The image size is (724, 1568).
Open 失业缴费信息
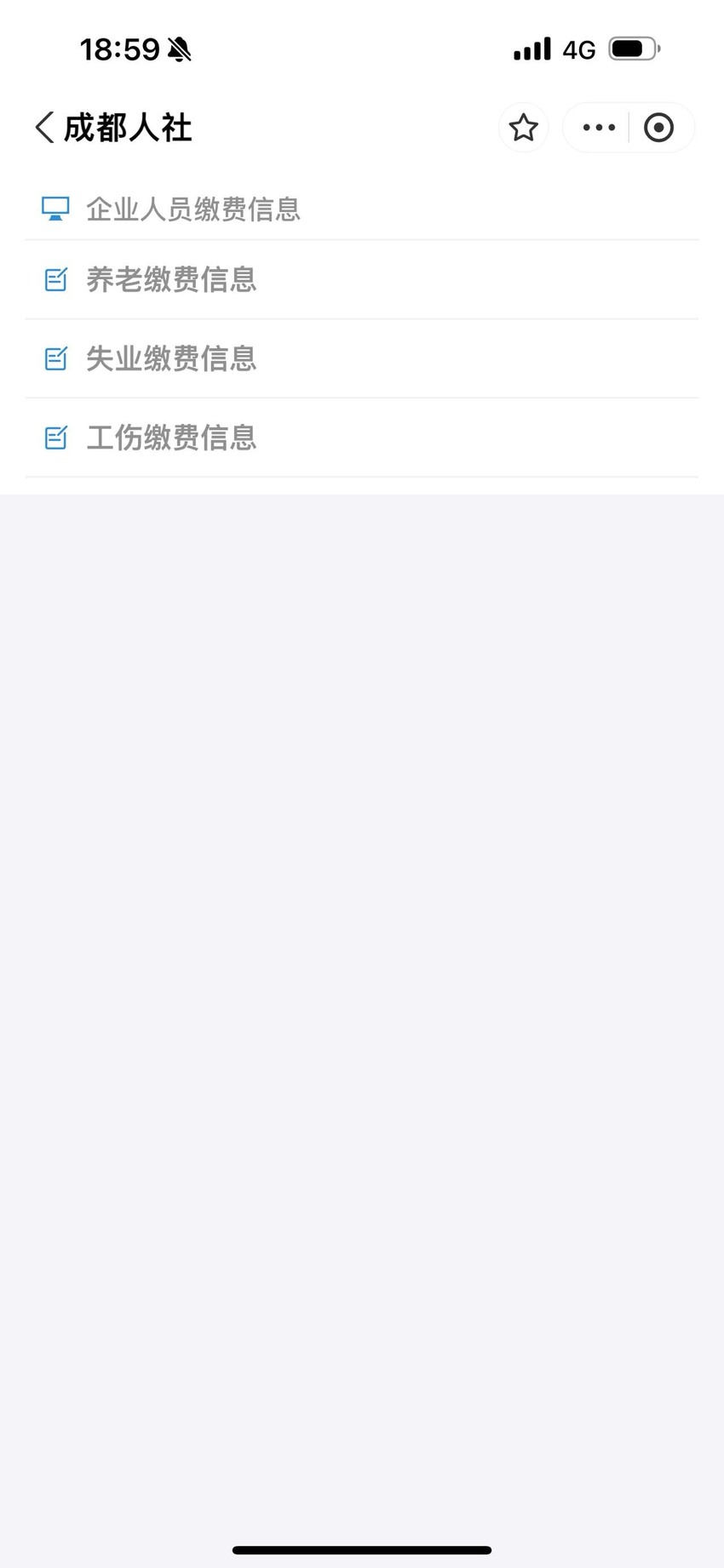[362, 359]
